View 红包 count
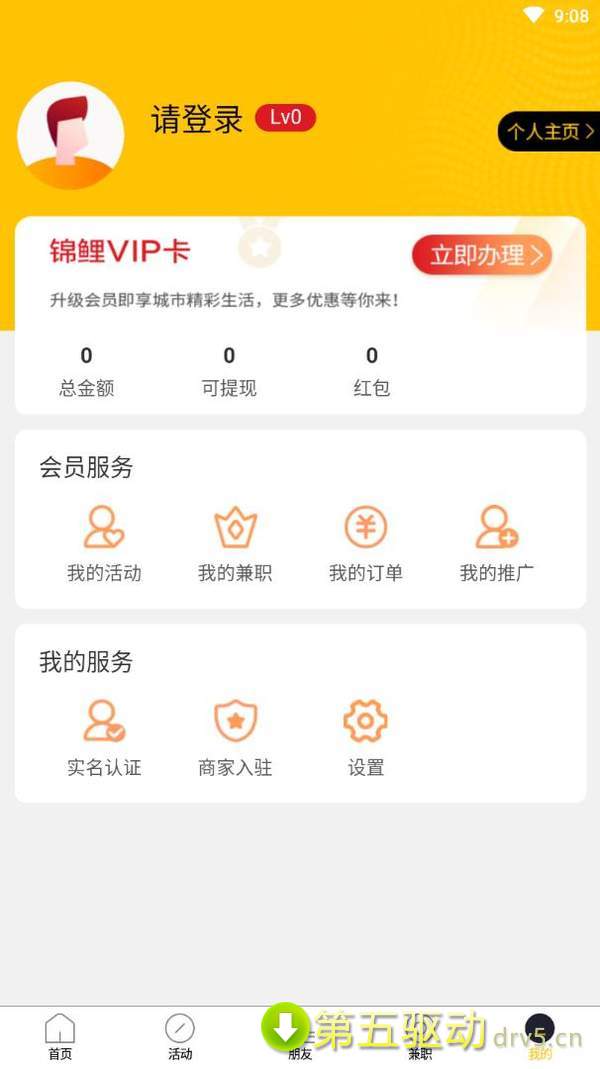This screenshot has width=600, height=1069. (x=372, y=371)
